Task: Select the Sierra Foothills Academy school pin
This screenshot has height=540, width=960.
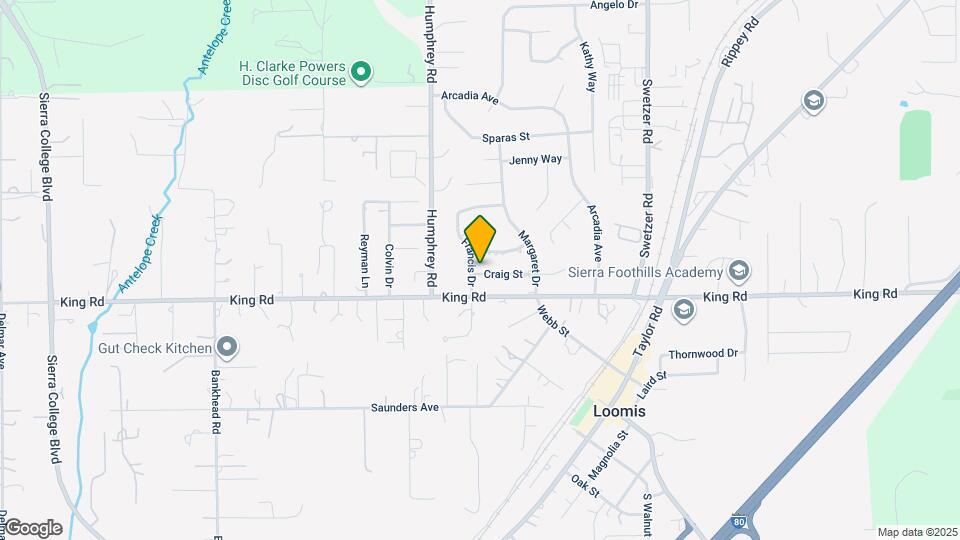Action: (738, 272)
